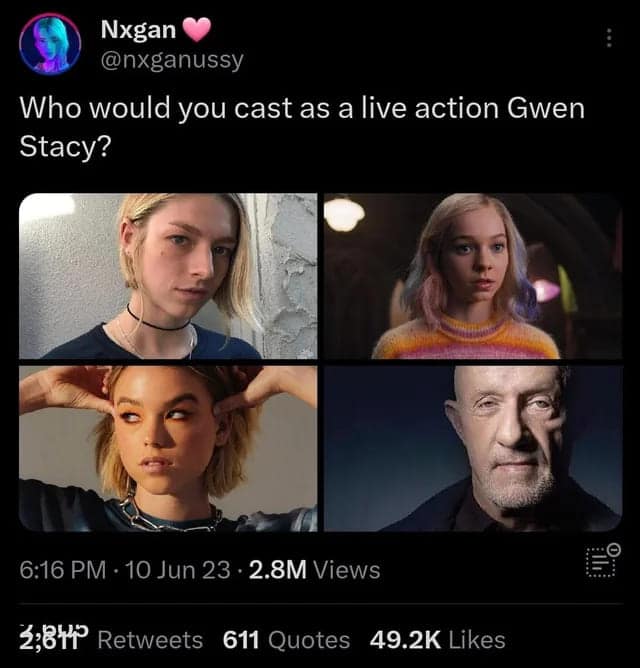Show the 611 Quotes
640x668 pixels.
point(286,640)
